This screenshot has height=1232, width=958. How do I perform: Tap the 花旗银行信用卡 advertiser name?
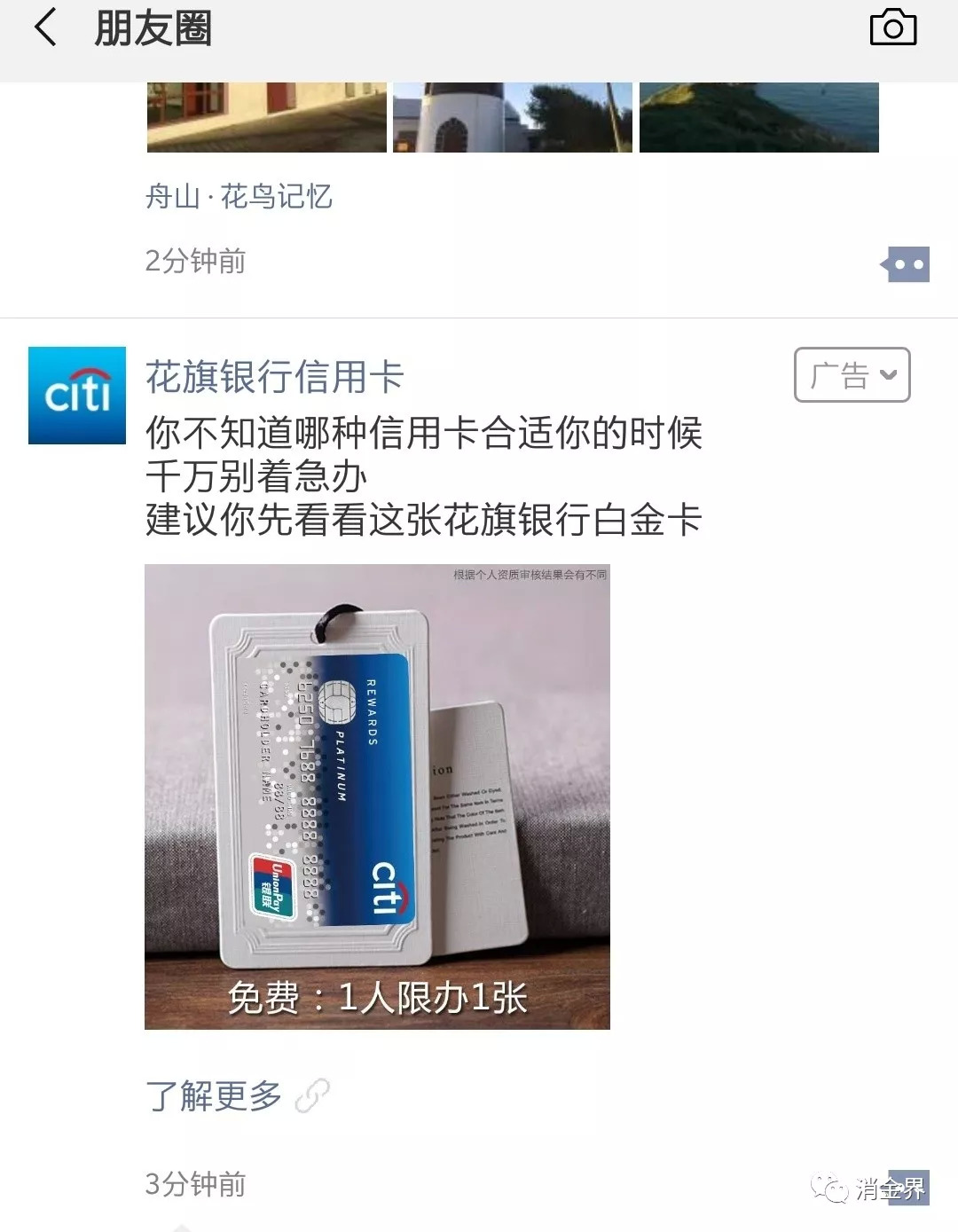coord(275,376)
